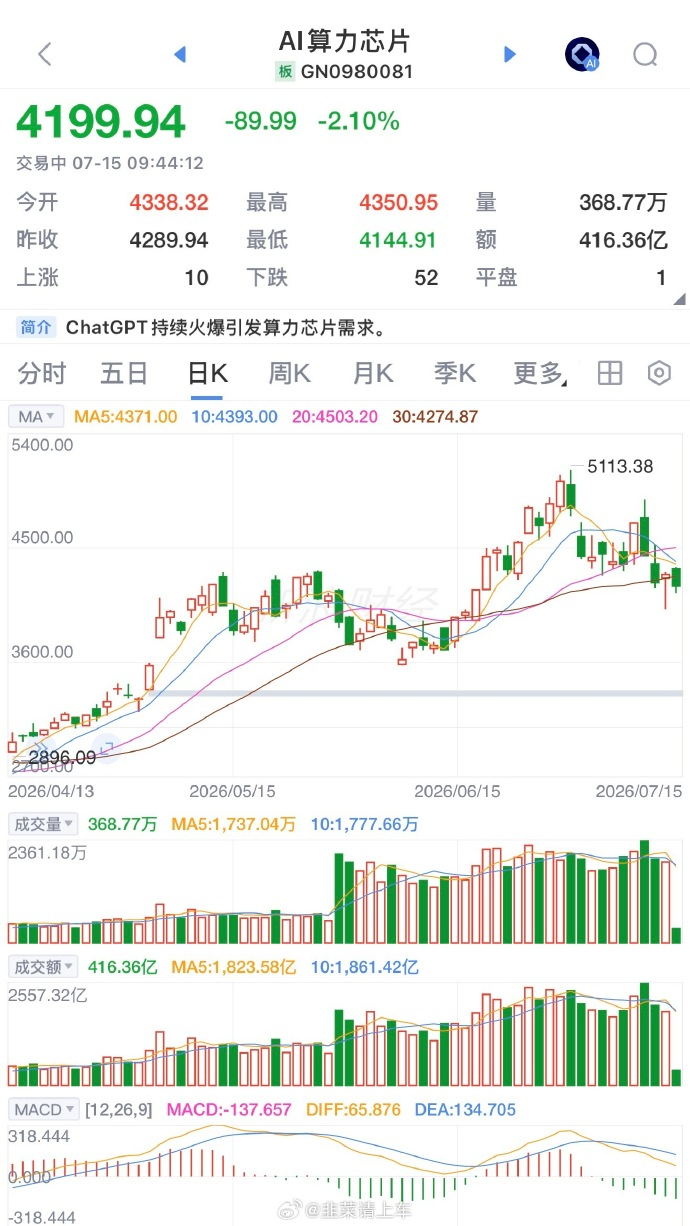Open the 成交额 indicator dropdown
Viewport: 690px width, 1226px height.
tap(43, 967)
